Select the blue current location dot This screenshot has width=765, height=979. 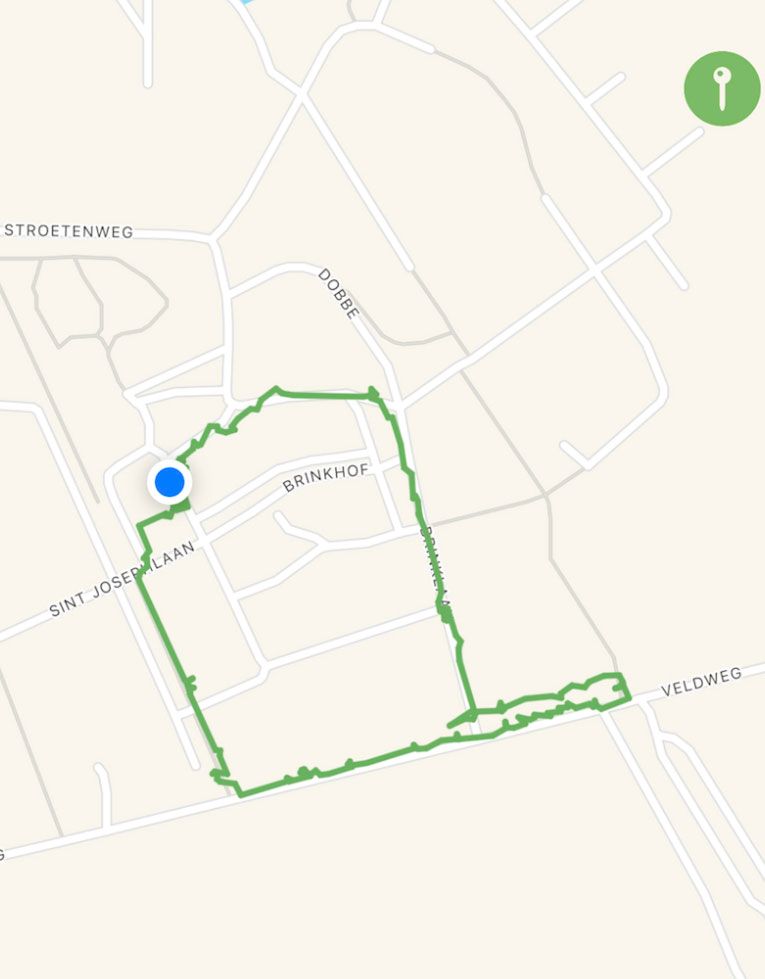point(170,483)
